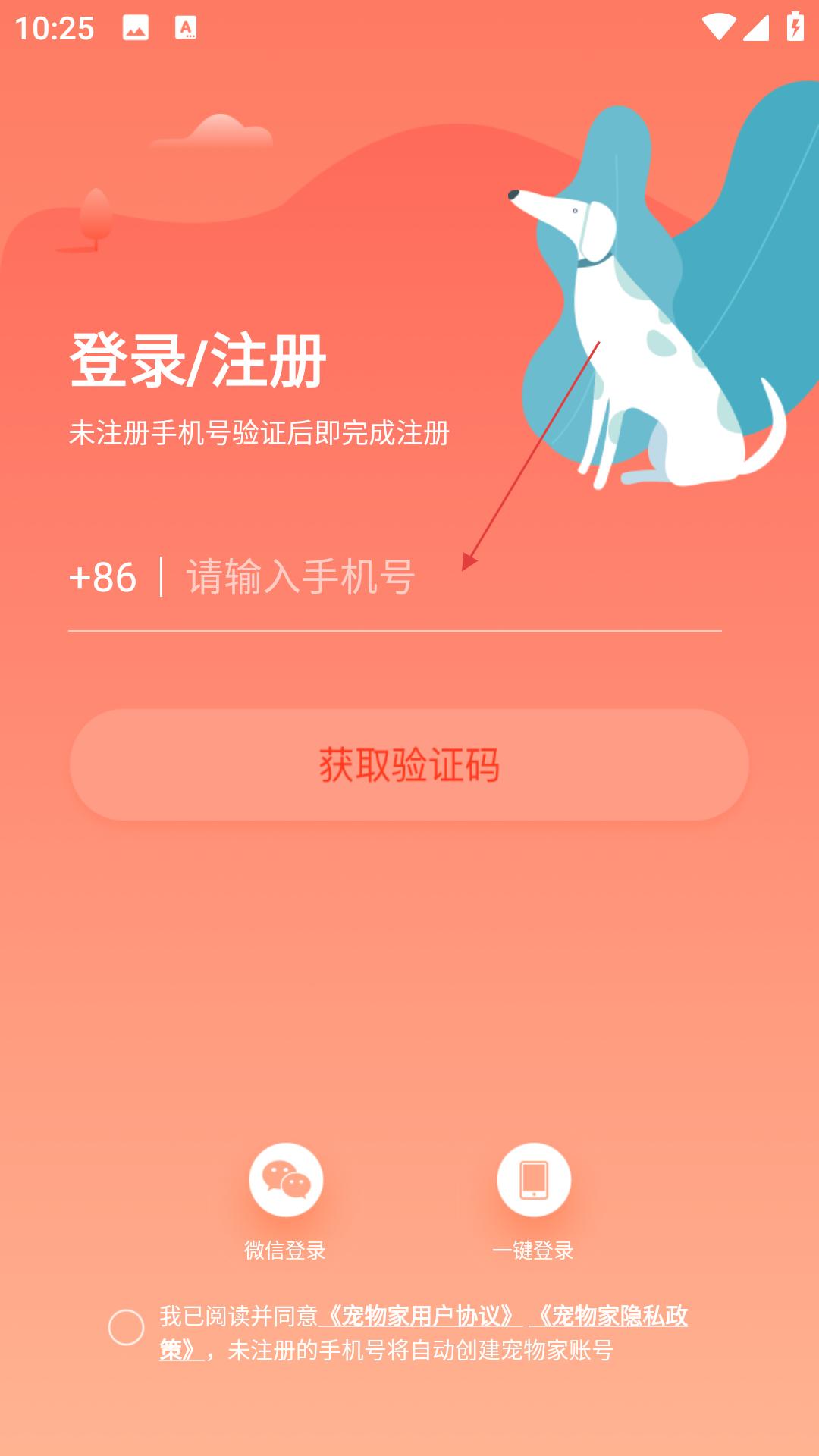
Task: Check the agreement consent circle
Action: (126, 1327)
